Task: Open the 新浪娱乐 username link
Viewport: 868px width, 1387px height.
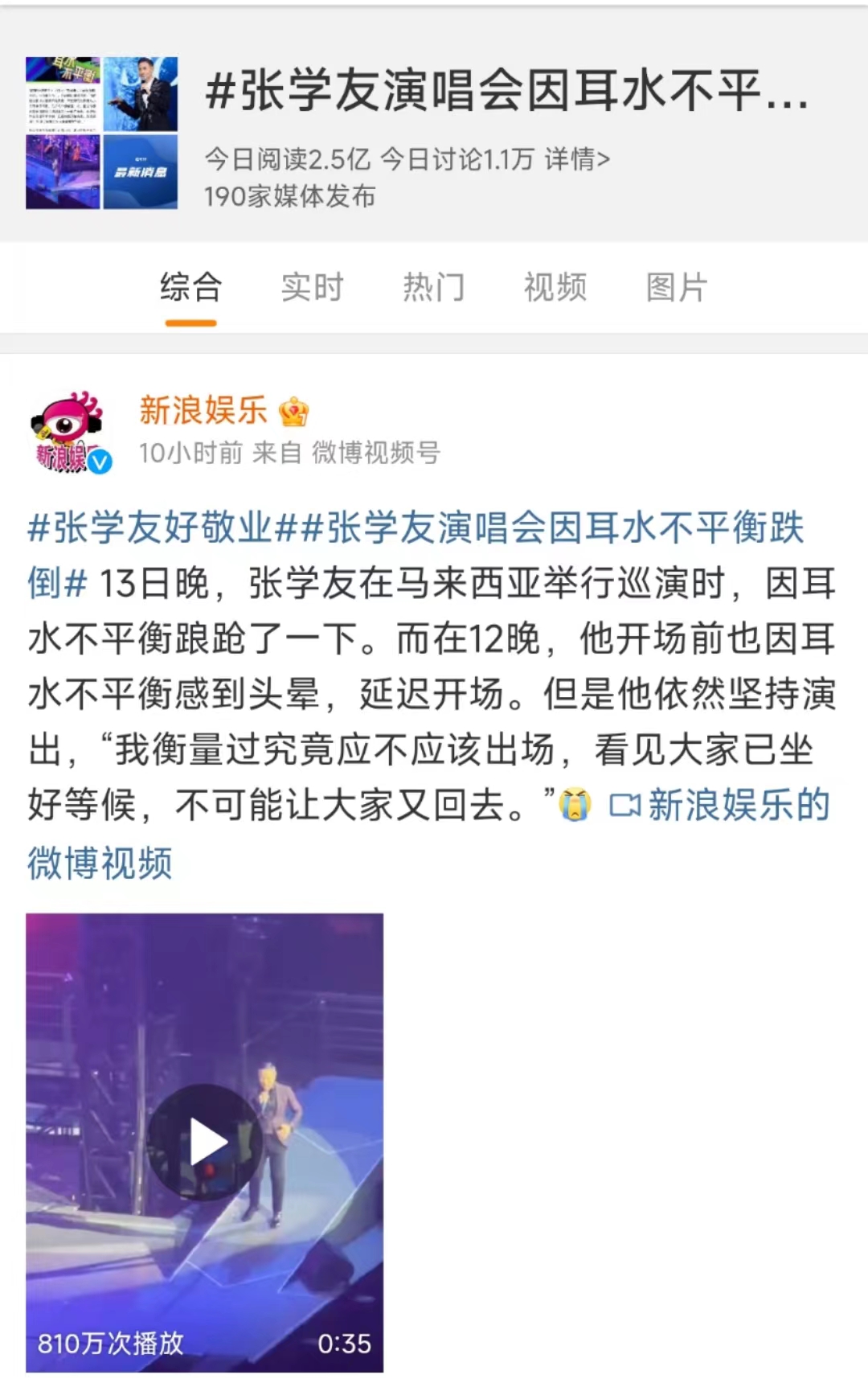Action: coord(203,410)
